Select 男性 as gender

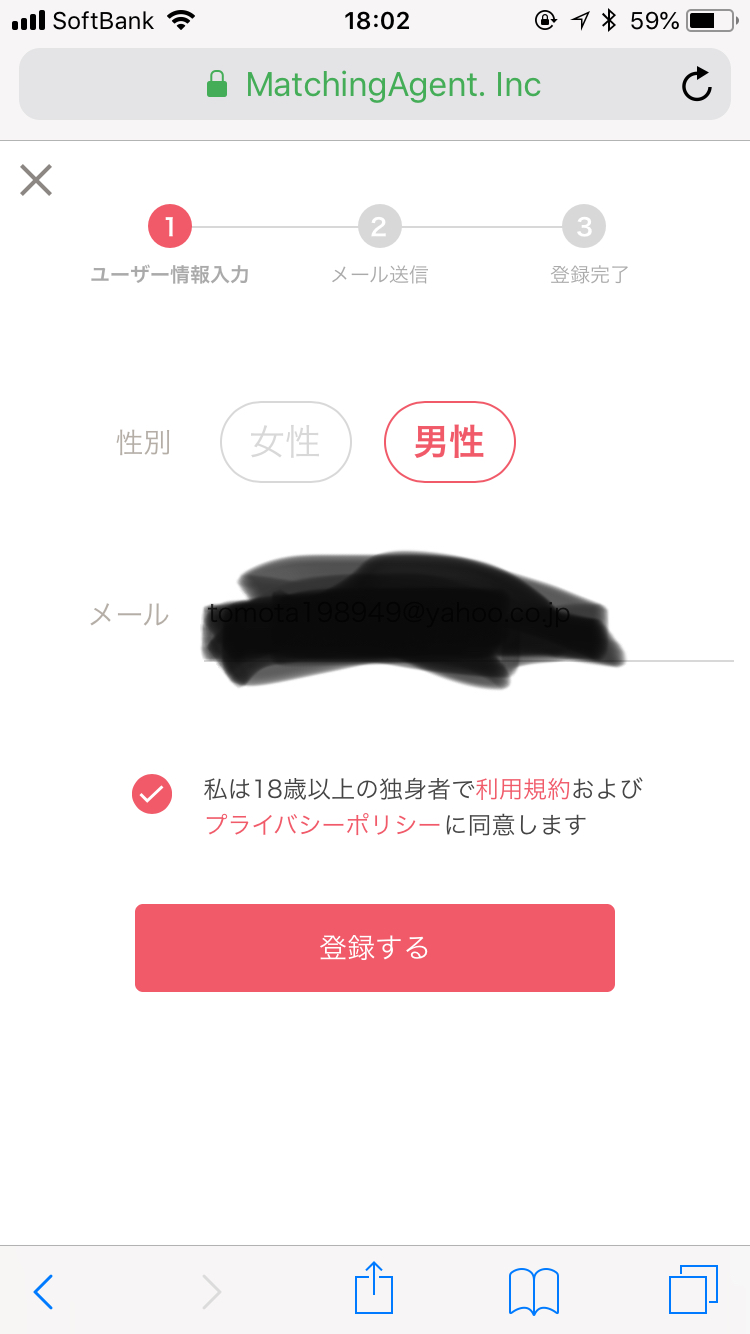(449, 442)
